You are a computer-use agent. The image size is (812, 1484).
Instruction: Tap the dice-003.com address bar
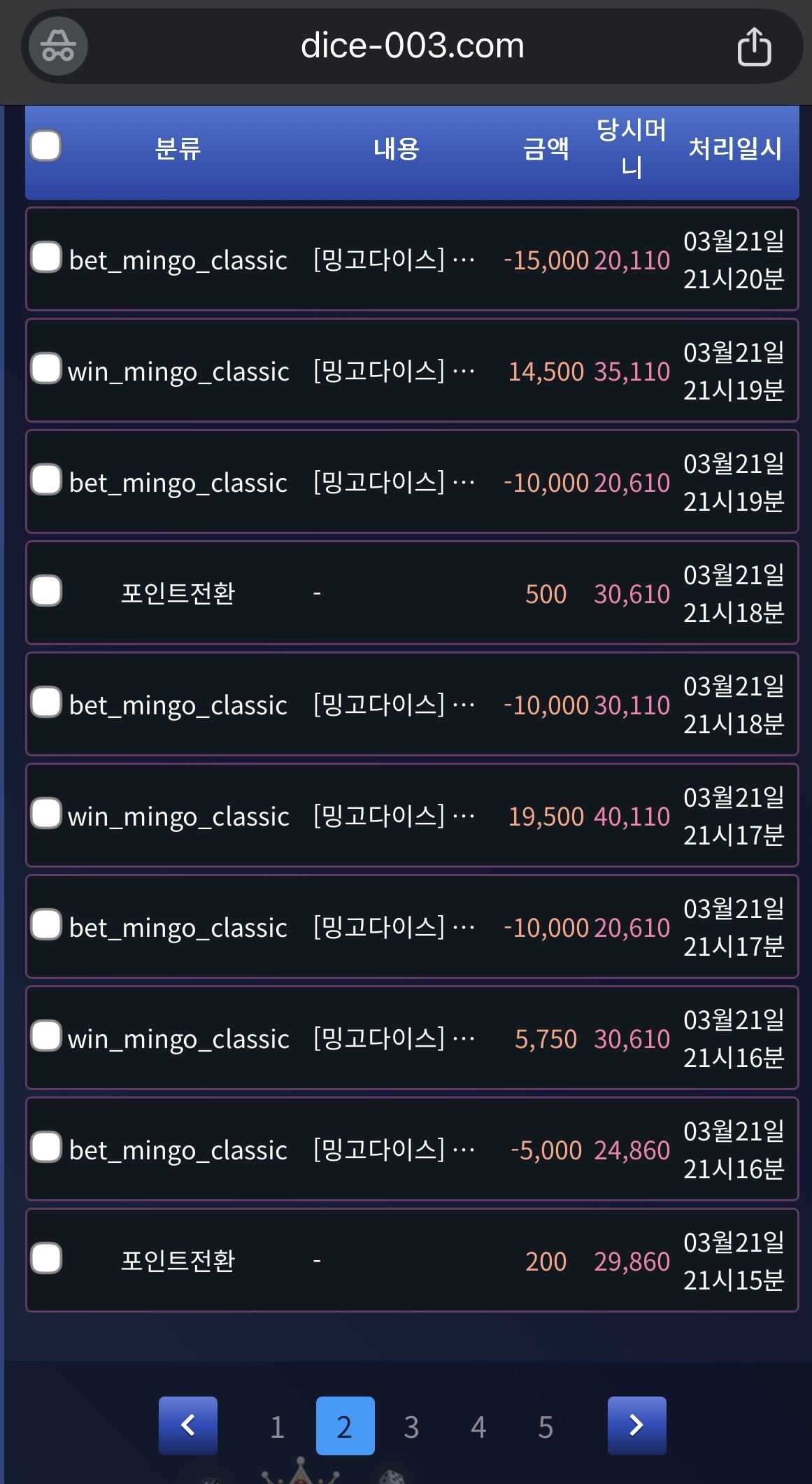click(x=412, y=46)
